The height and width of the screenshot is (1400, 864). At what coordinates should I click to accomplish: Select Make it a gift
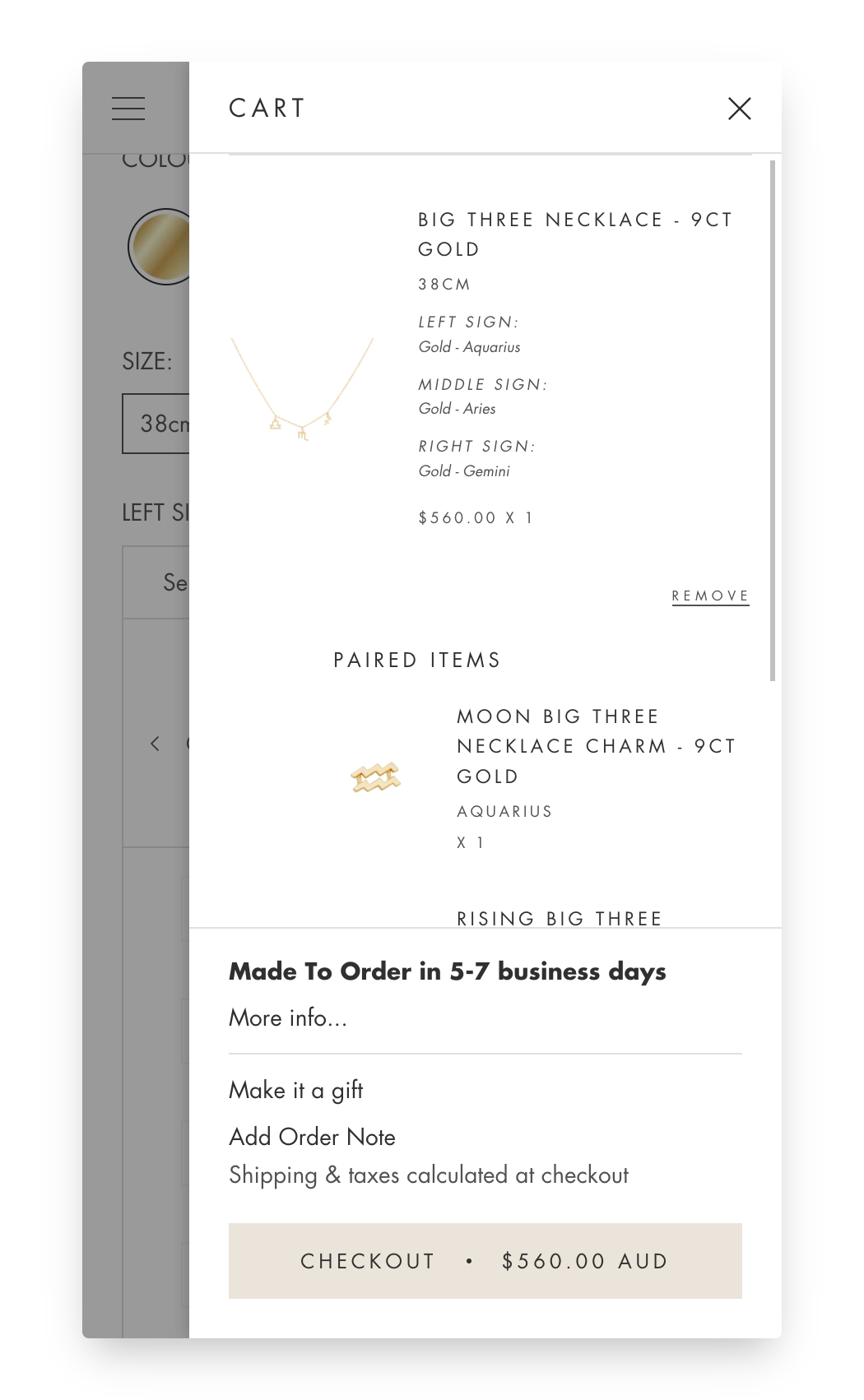coord(295,1091)
